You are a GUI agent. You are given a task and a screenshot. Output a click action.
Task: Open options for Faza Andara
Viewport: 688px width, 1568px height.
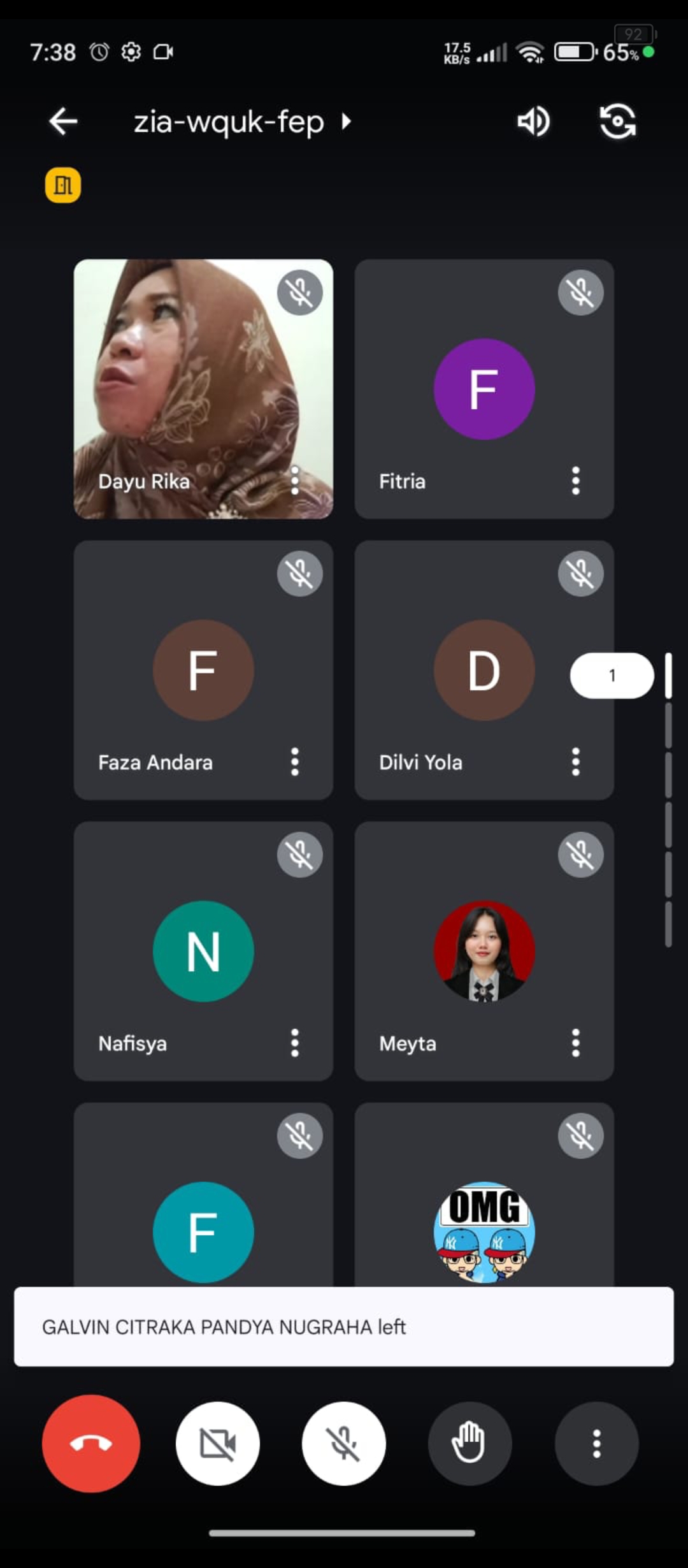294,762
